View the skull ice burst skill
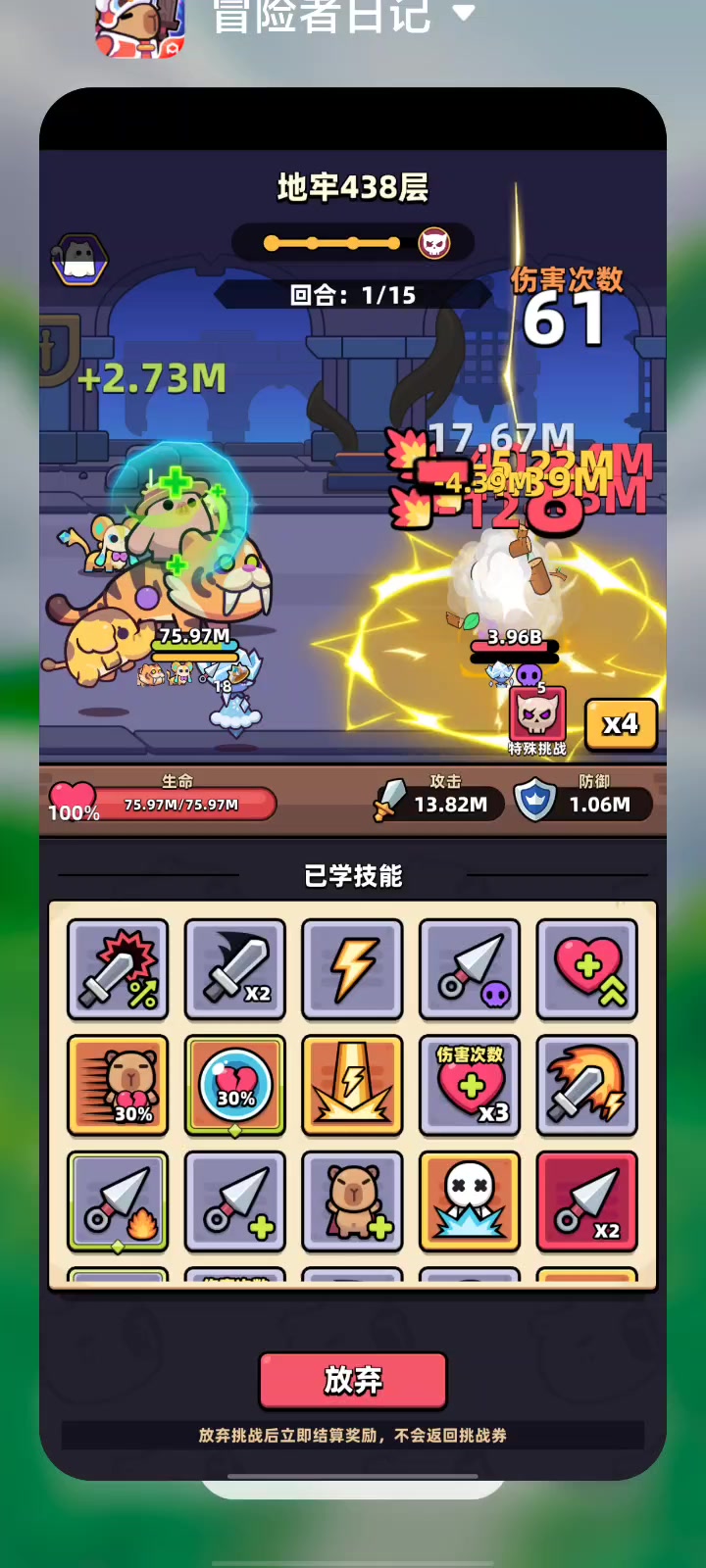 [x=470, y=1201]
